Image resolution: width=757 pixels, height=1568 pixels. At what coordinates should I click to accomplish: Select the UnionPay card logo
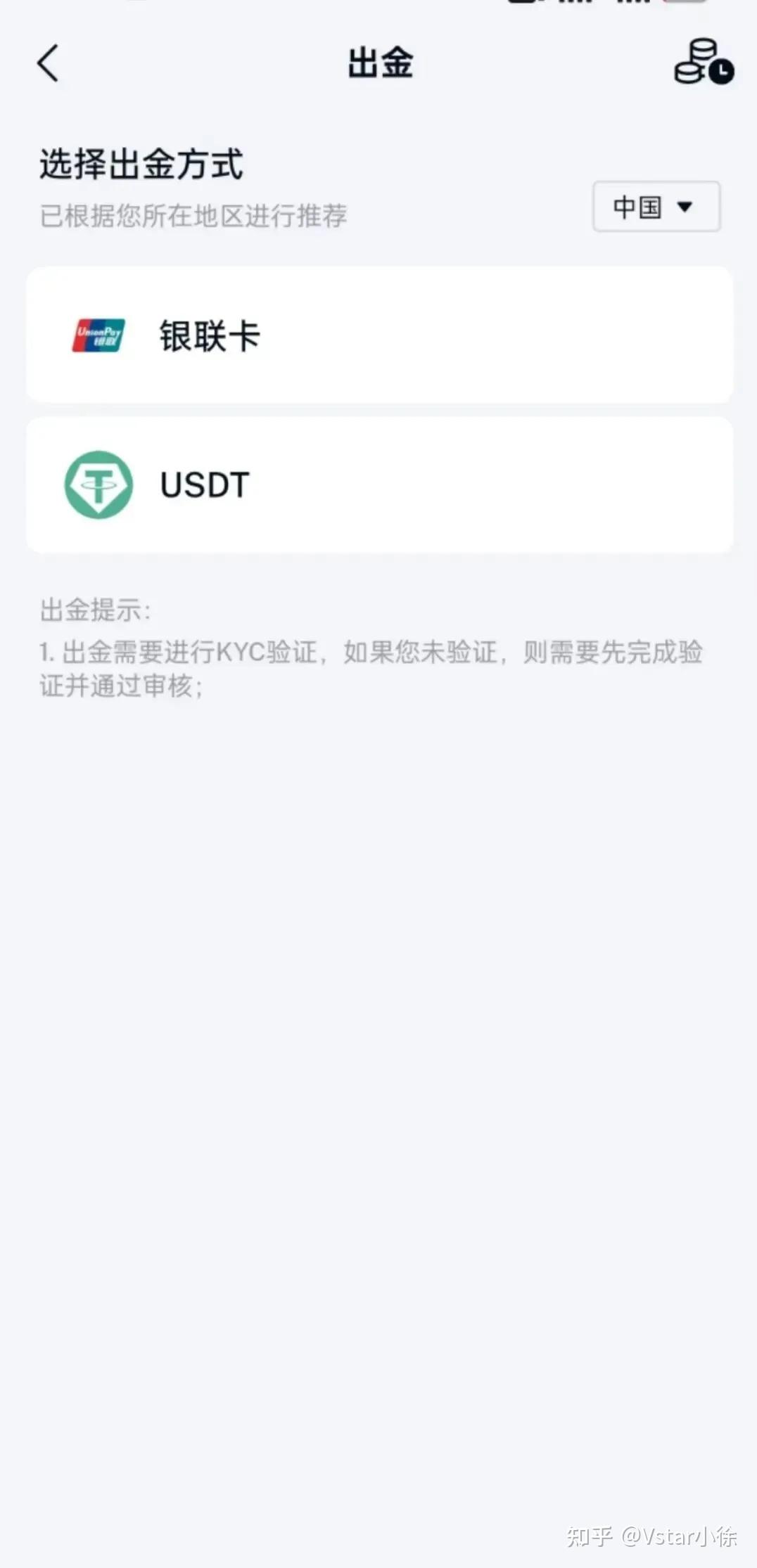tap(98, 336)
